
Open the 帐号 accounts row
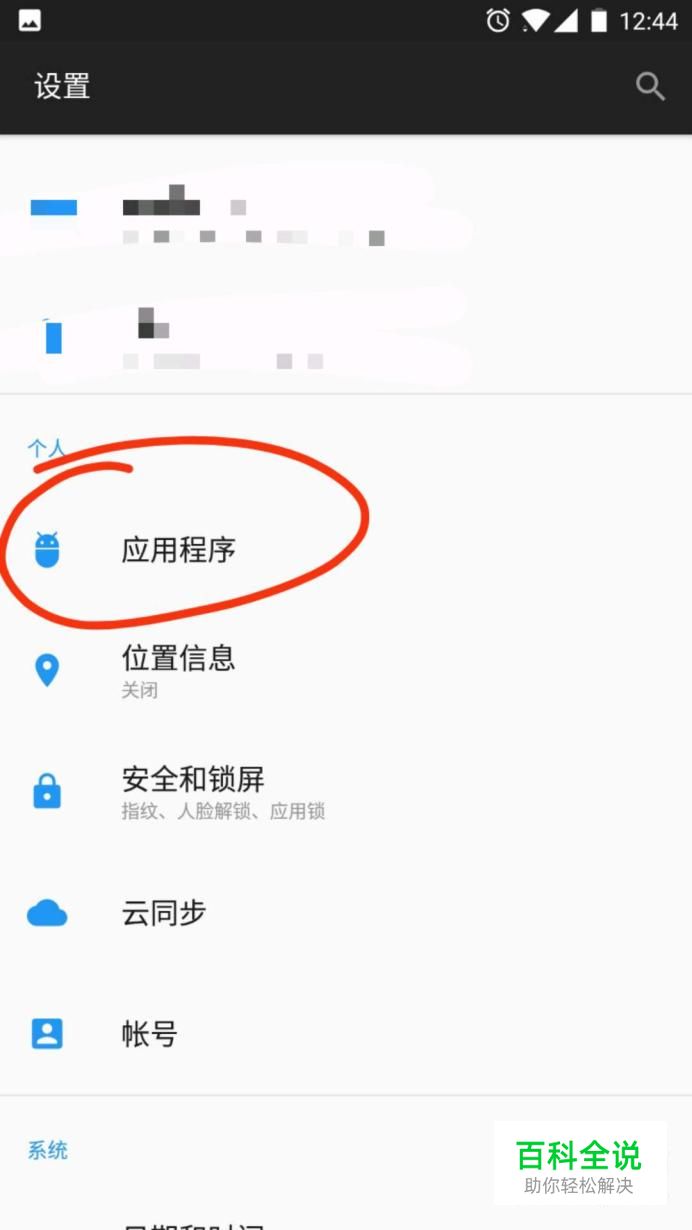pos(150,1033)
